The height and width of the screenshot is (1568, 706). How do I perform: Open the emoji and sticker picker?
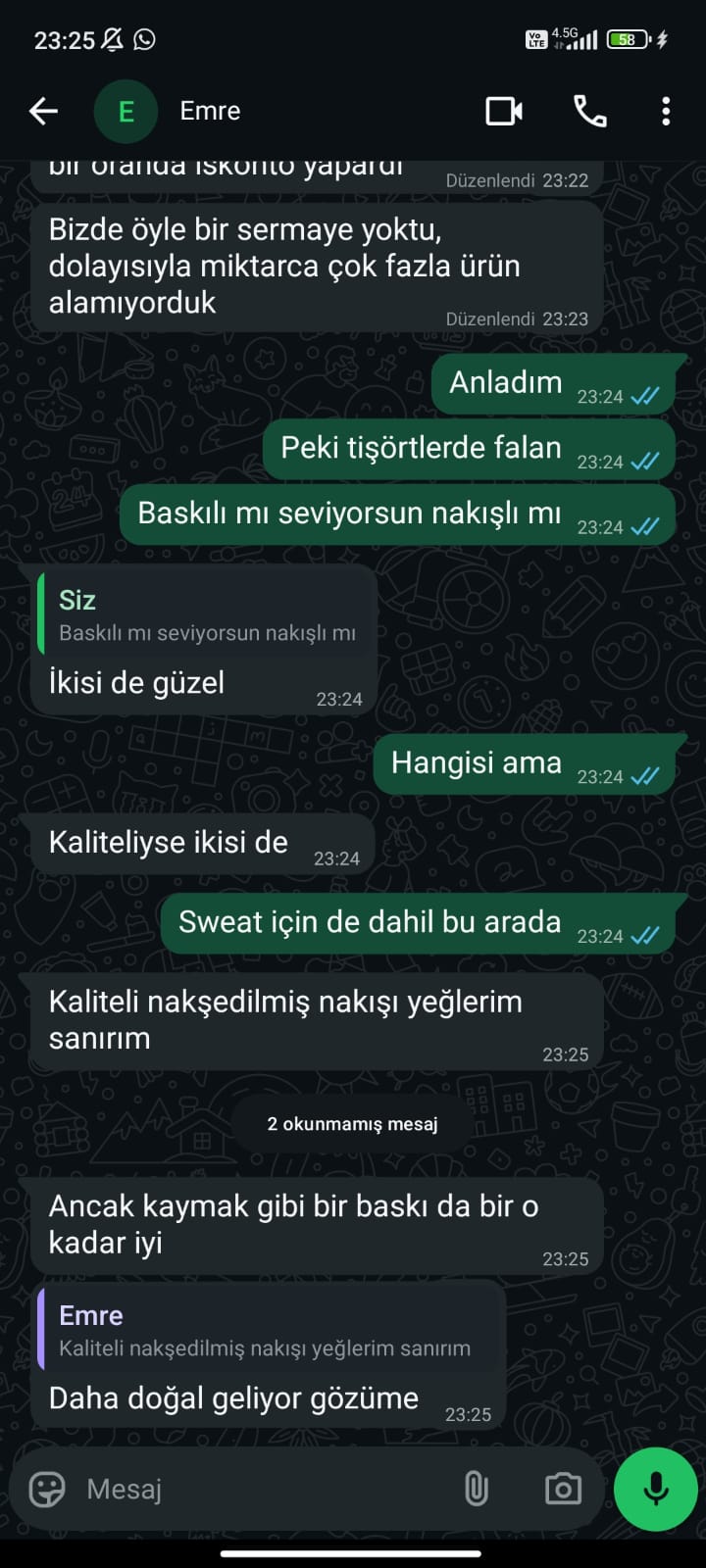[47, 1490]
